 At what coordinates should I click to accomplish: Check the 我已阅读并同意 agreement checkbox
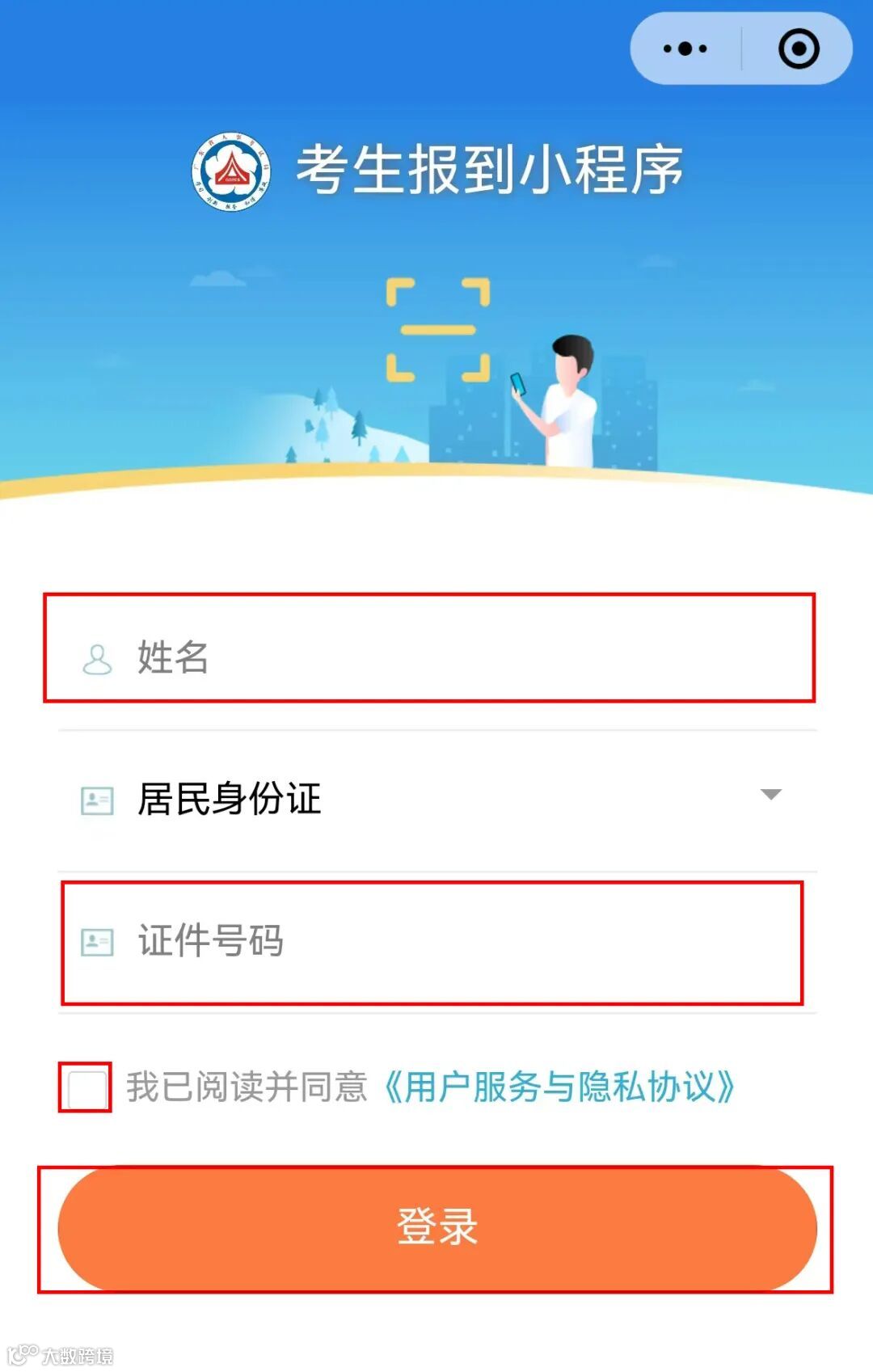pos(84,1089)
